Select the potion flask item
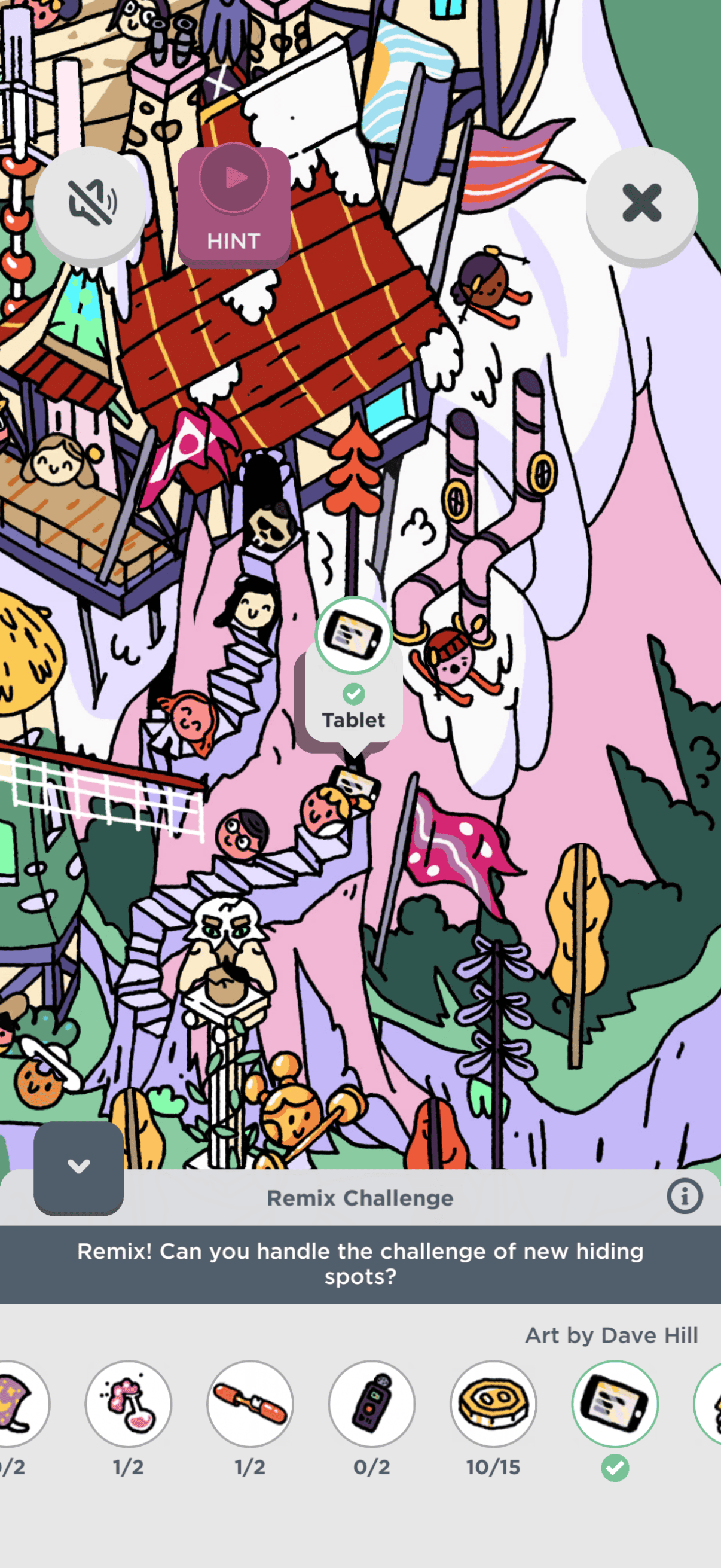This screenshot has width=721, height=1568. pyautogui.click(x=129, y=1404)
